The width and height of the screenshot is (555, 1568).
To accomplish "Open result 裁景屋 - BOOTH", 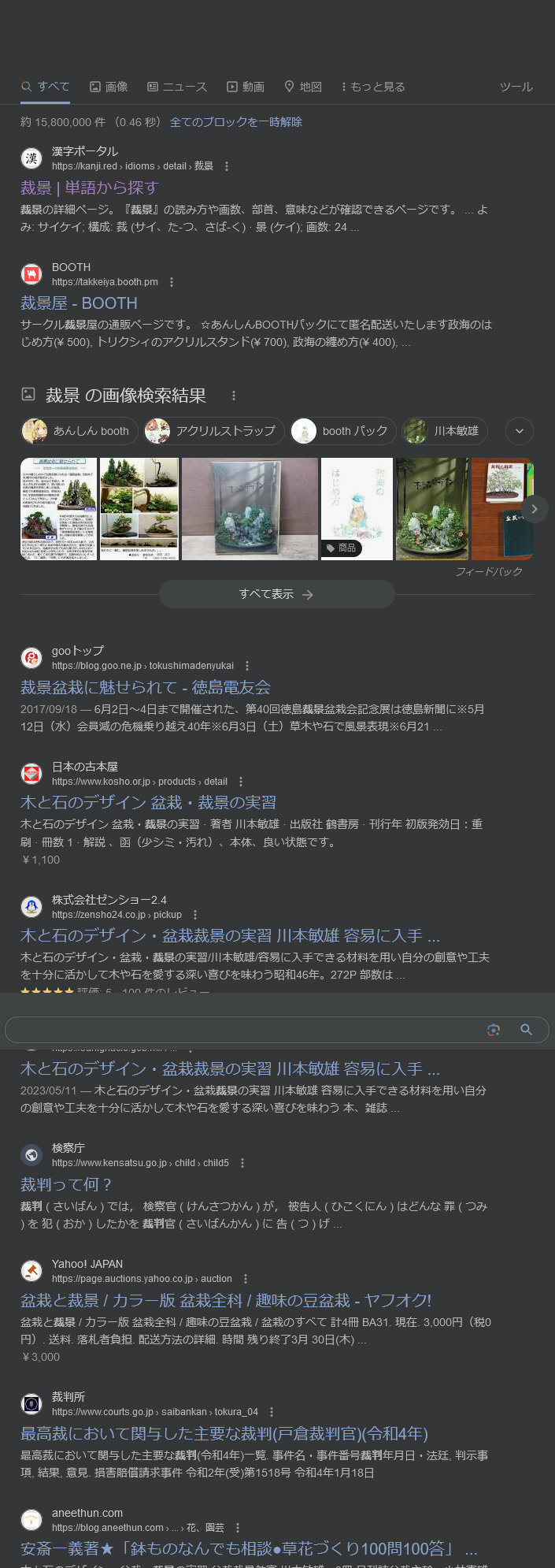I will click(x=79, y=303).
